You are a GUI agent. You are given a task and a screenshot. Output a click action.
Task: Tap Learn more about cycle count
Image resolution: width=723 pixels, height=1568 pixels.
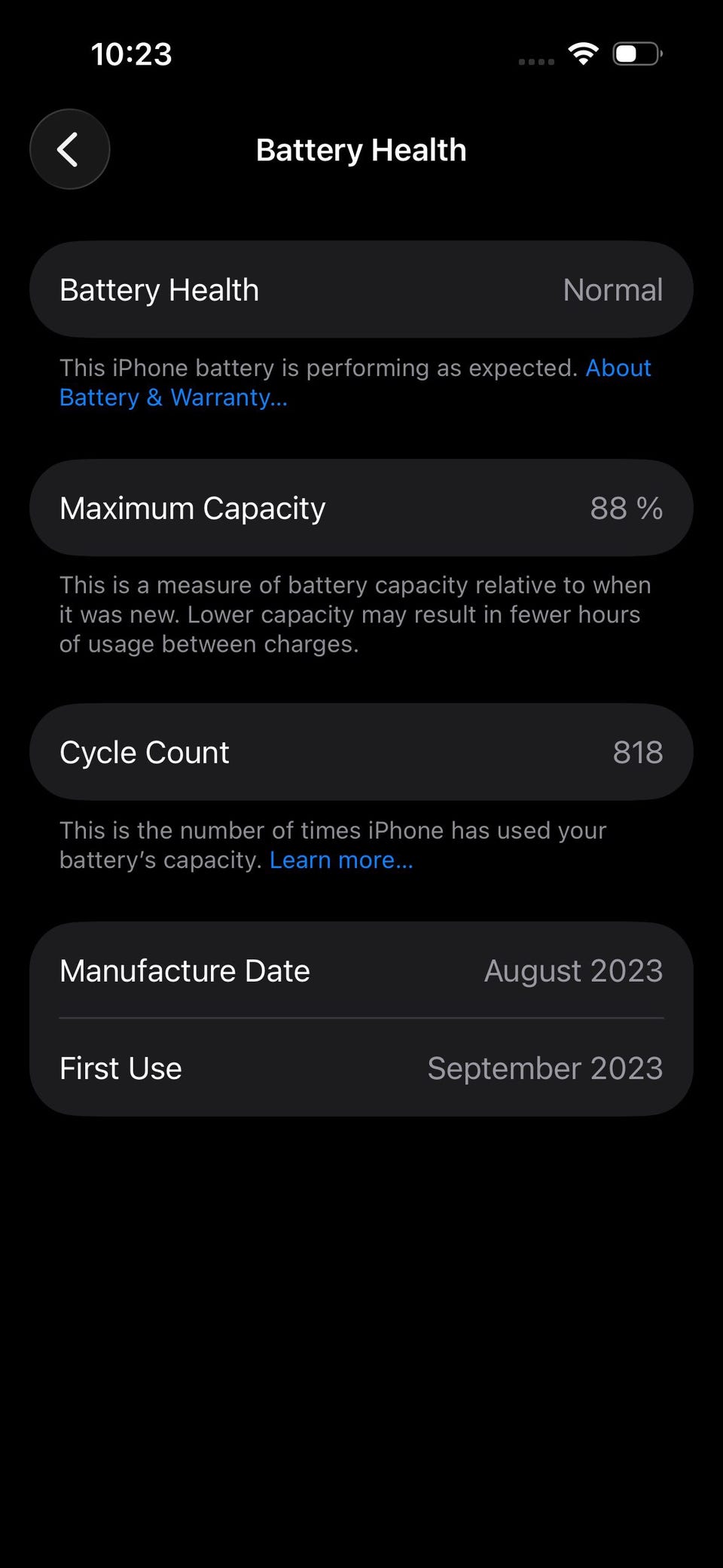[341, 860]
